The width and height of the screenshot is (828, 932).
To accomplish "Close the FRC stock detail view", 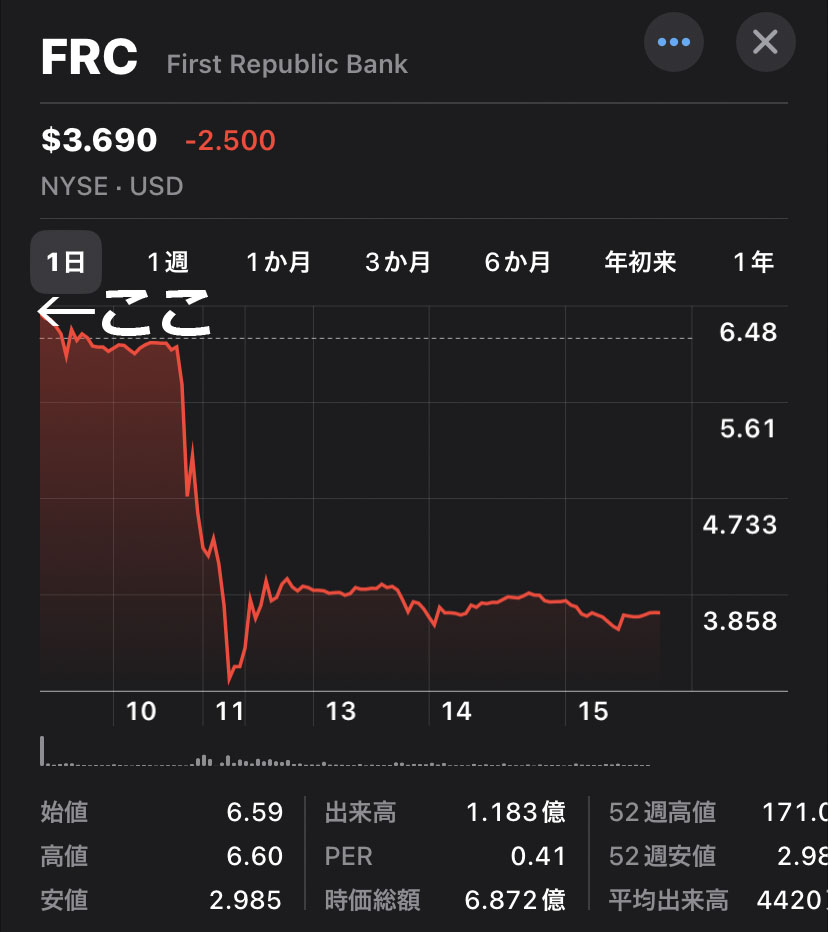I will (765, 42).
